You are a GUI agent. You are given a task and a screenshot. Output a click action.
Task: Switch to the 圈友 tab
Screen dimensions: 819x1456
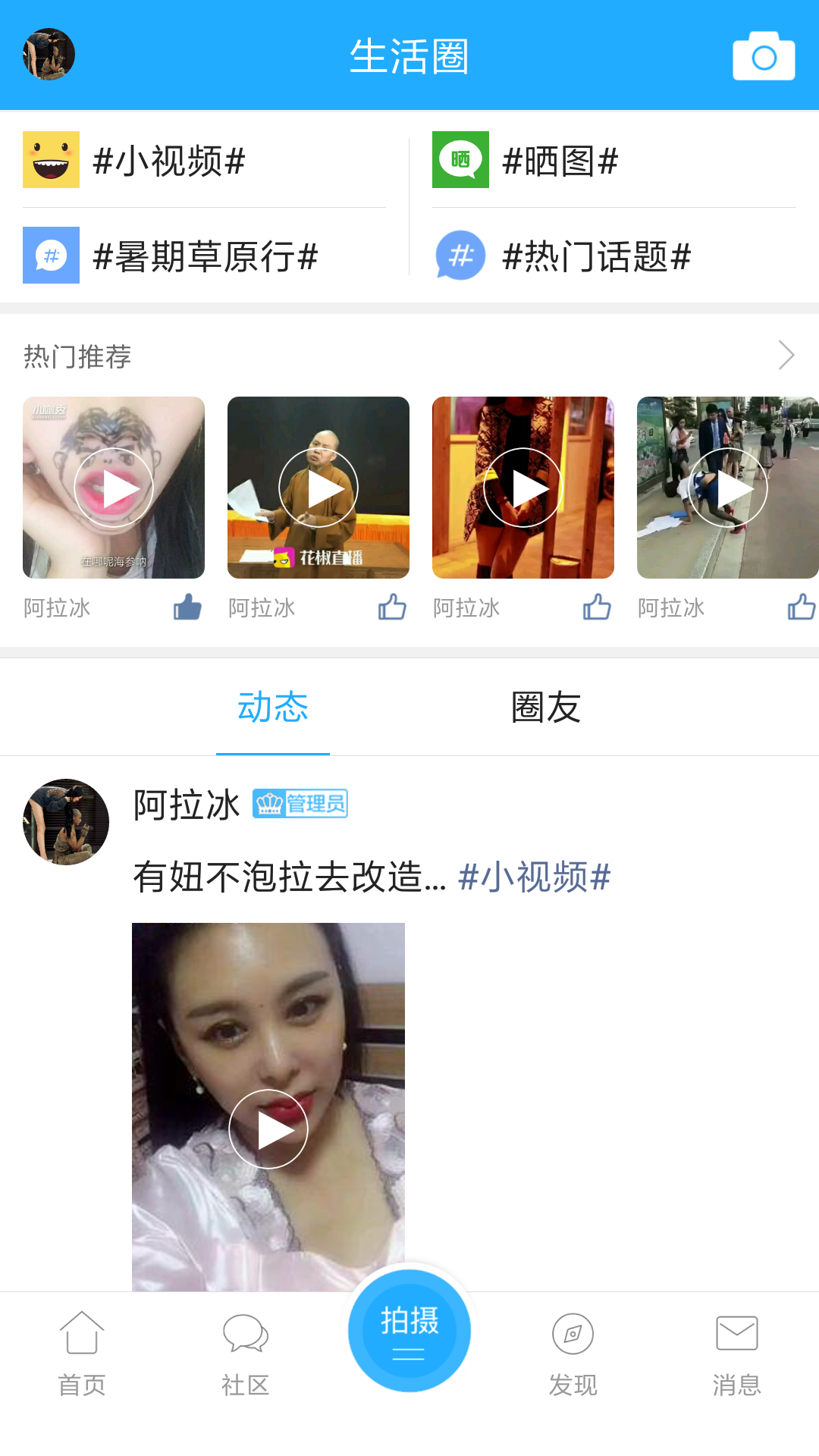[546, 708]
